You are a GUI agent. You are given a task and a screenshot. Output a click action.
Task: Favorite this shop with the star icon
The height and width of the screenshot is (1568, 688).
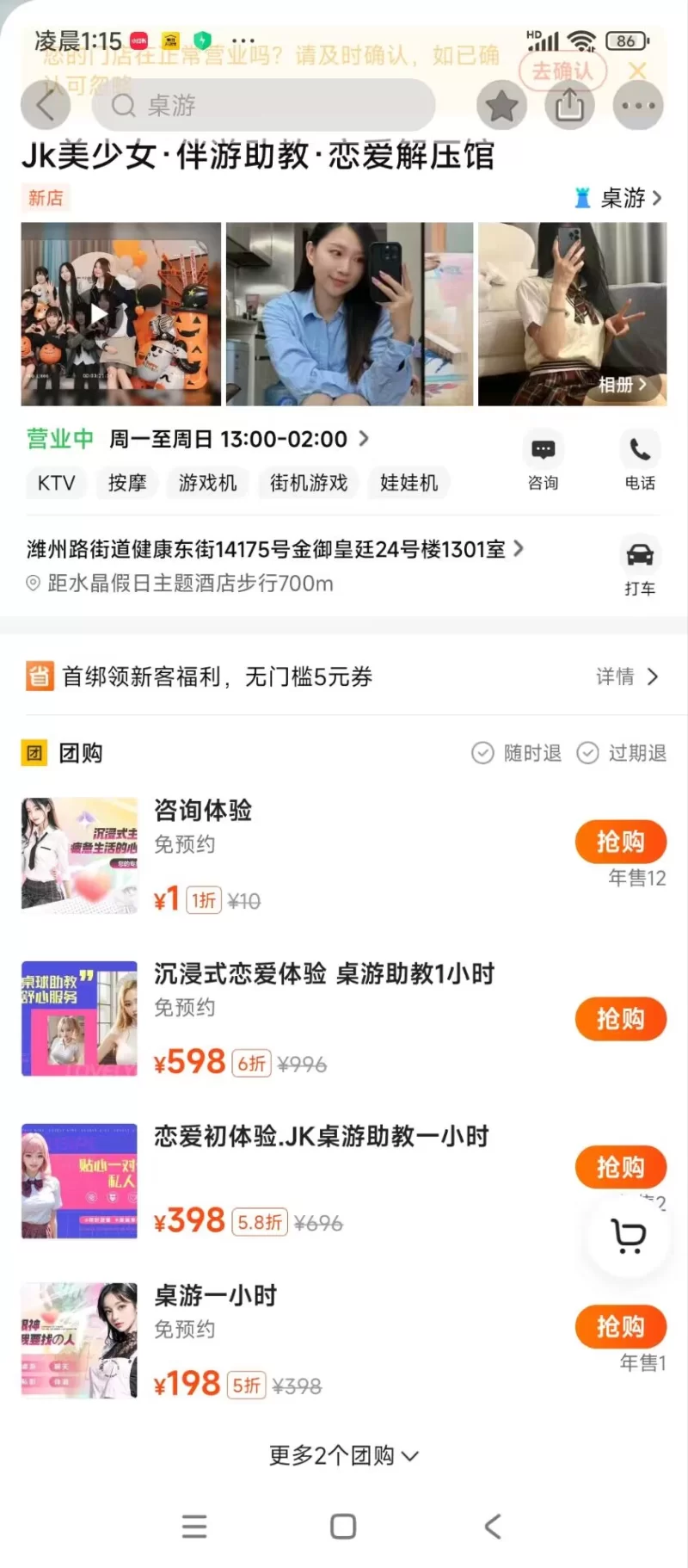pos(501,106)
